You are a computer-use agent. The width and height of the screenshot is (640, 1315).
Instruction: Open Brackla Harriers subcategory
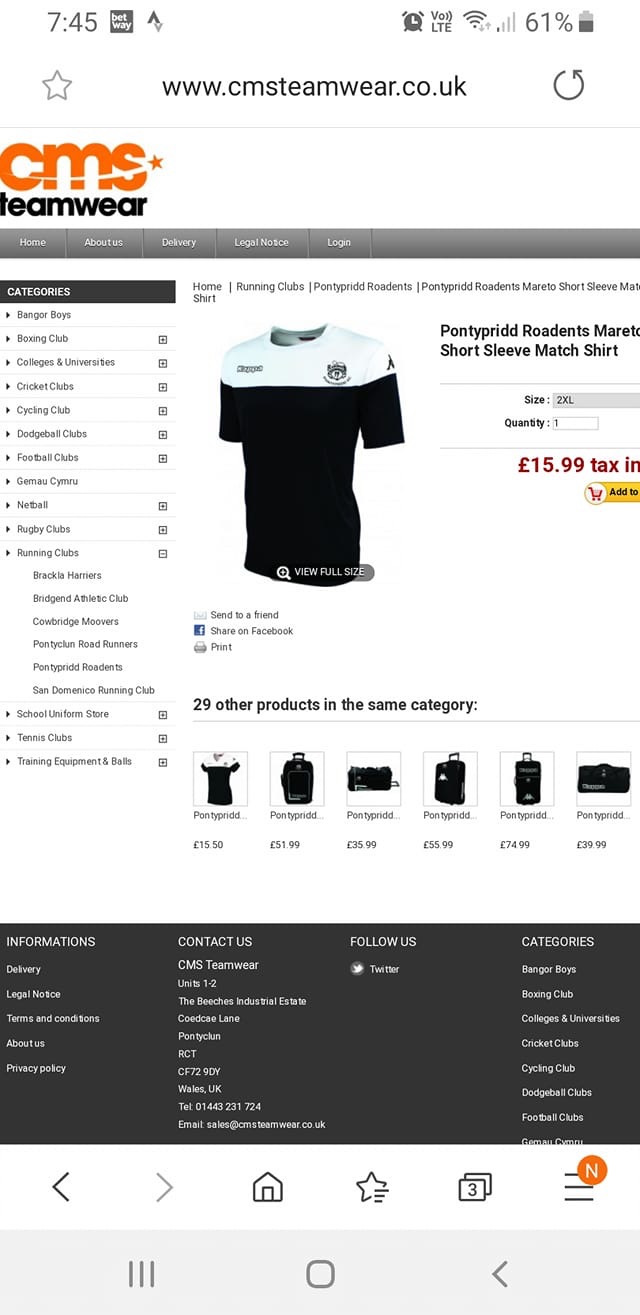coord(67,576)
